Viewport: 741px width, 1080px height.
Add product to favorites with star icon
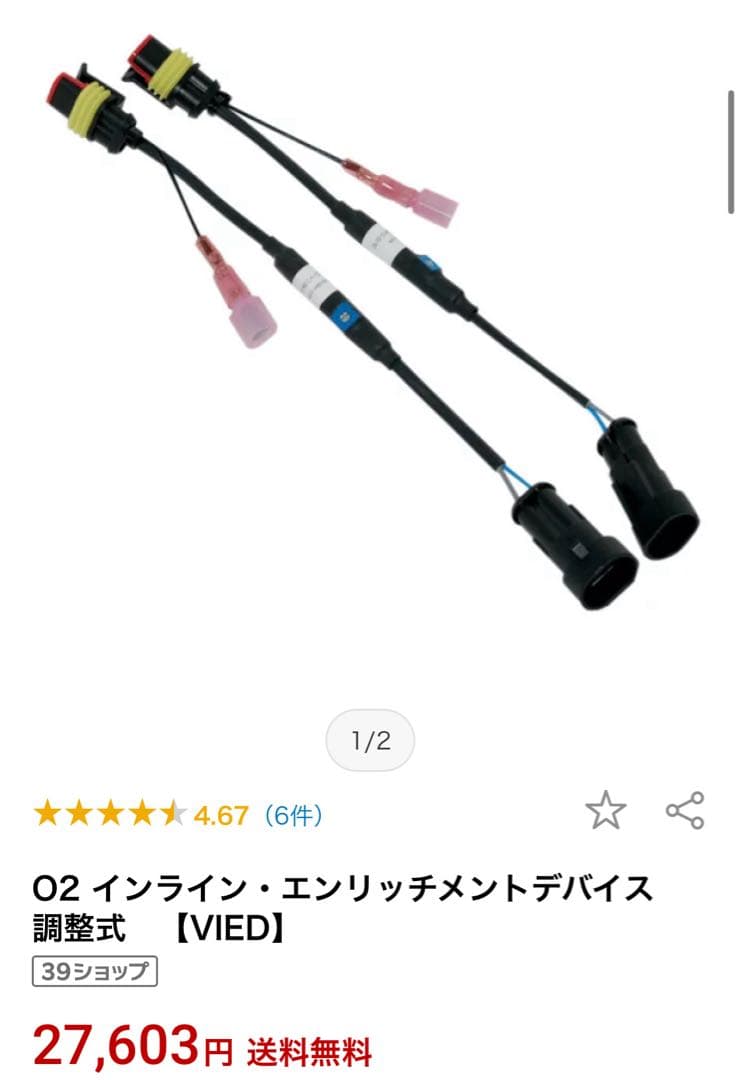[x=605, y=811]
